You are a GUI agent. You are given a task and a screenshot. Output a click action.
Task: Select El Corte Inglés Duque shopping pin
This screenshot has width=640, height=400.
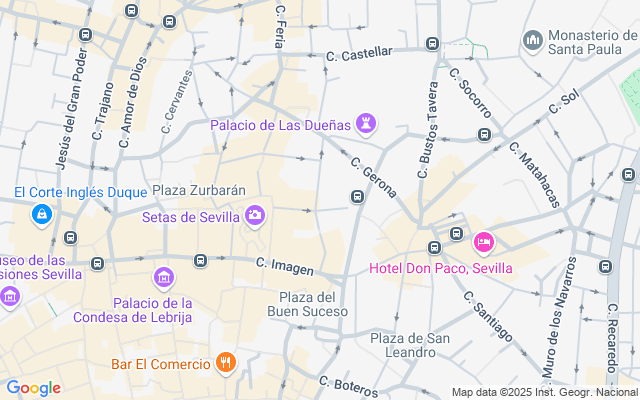click(x=42, y=215)
